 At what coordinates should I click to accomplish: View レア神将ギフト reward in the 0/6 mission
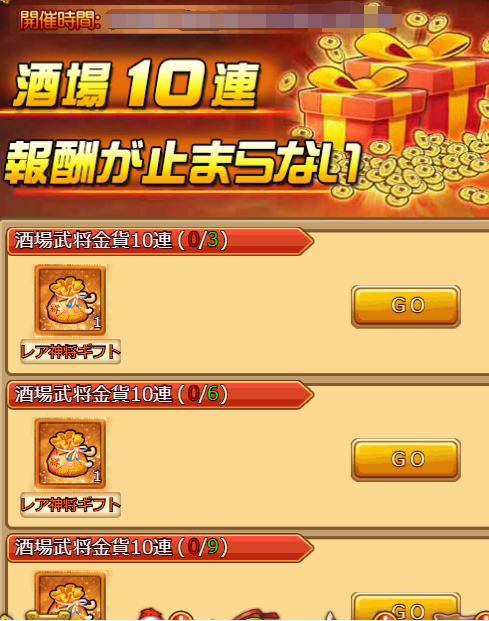click(70, 453)
